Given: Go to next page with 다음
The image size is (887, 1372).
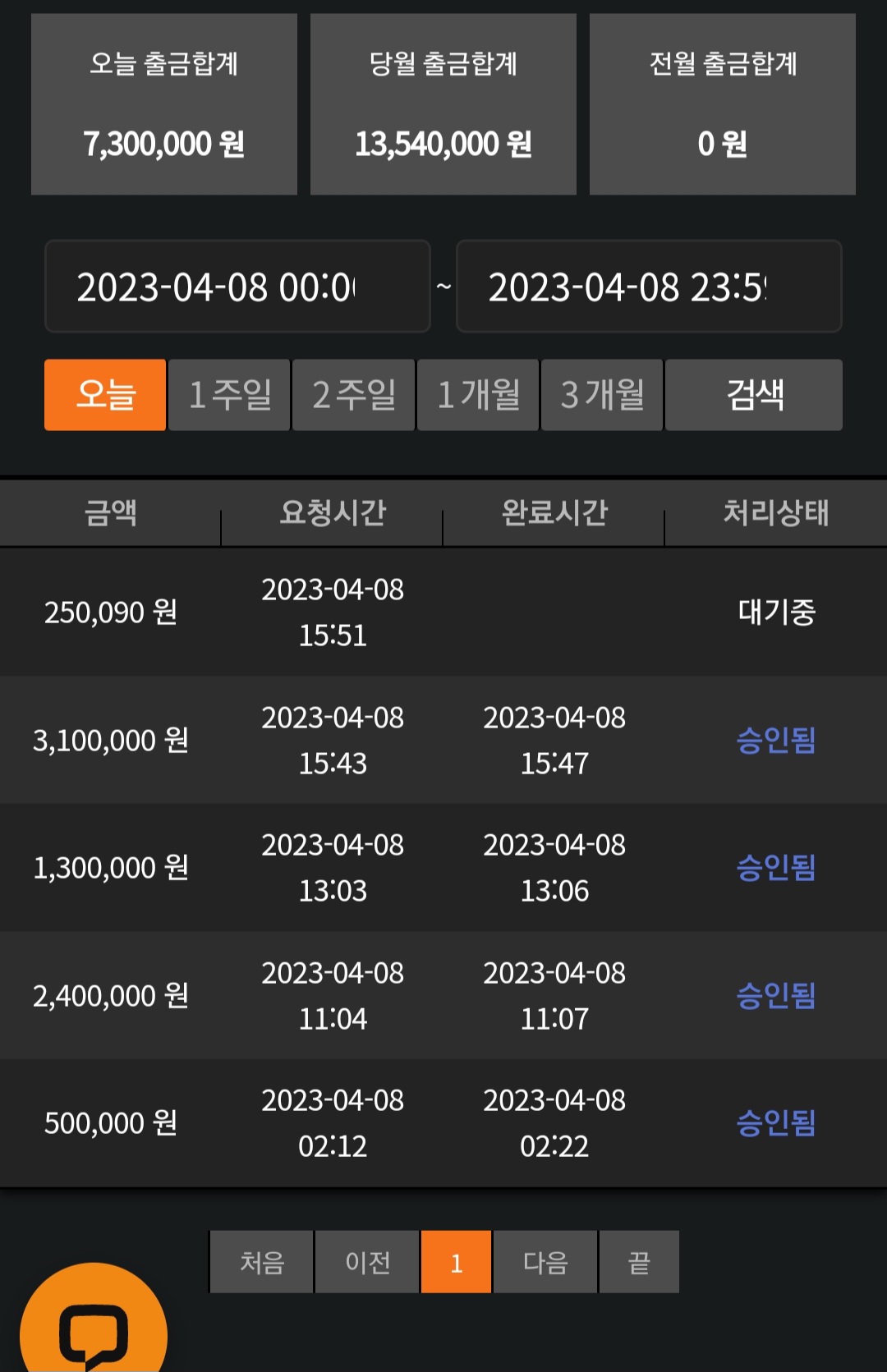Looking at the screenshot, I should click(545, 1262).
